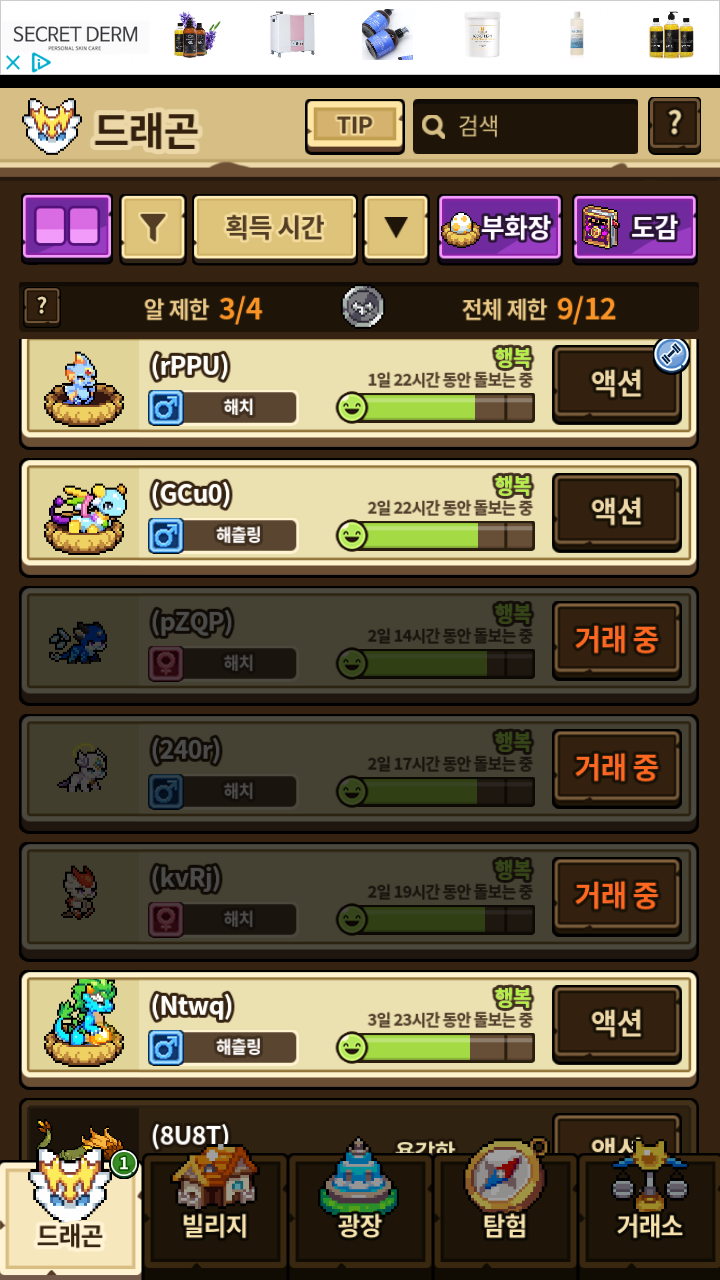
Task: Tap 액션 for dragon Ntwq
Action: pyautogui.click(x=616, y=1022)
